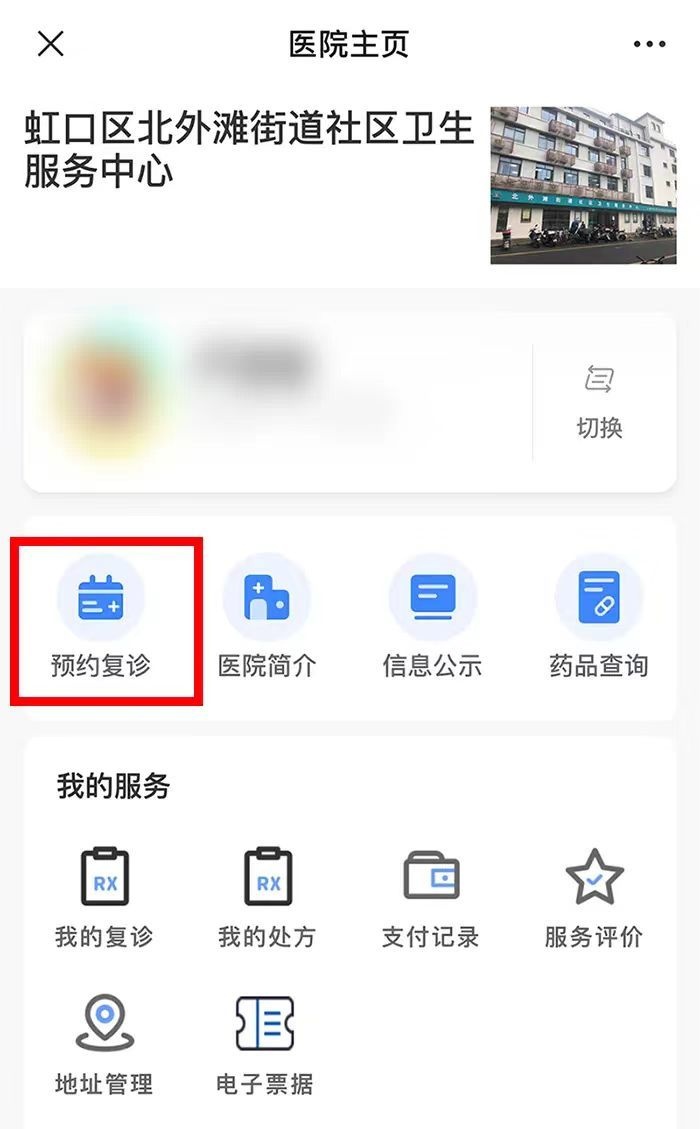Check 支付记录 payment records

[431, 897]
